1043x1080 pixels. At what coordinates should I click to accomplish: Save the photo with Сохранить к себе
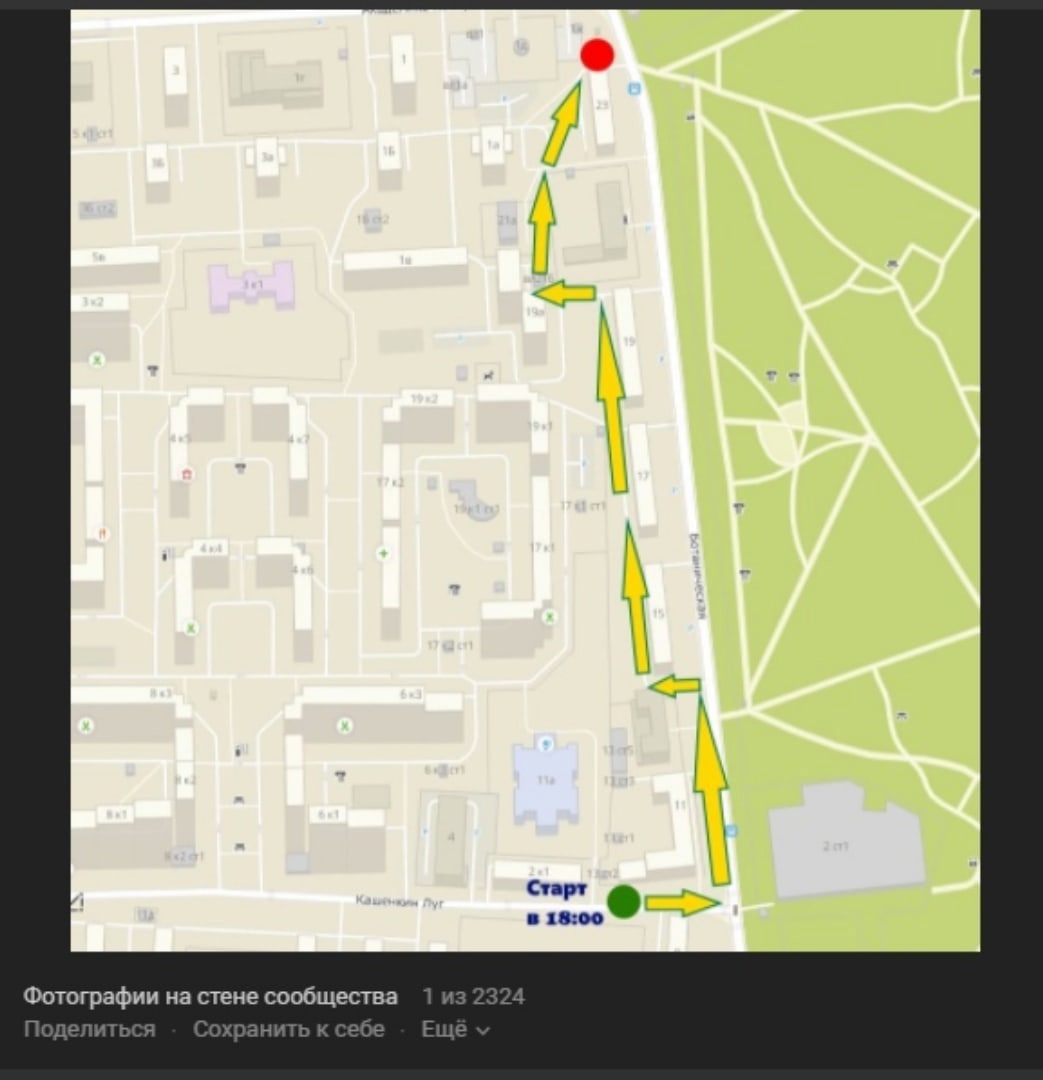[288, 1029]
